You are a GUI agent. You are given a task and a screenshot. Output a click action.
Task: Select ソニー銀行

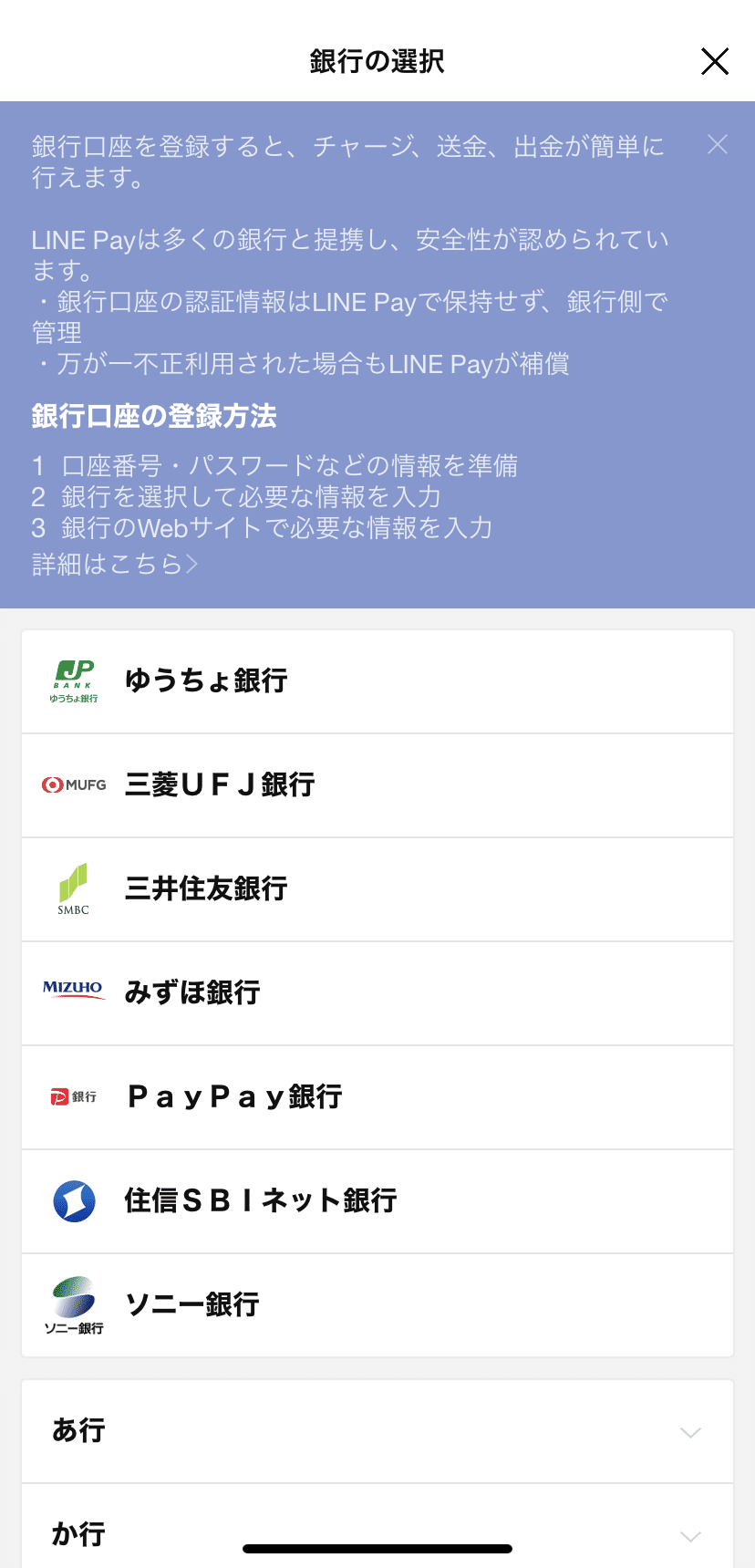(377, 1305)
